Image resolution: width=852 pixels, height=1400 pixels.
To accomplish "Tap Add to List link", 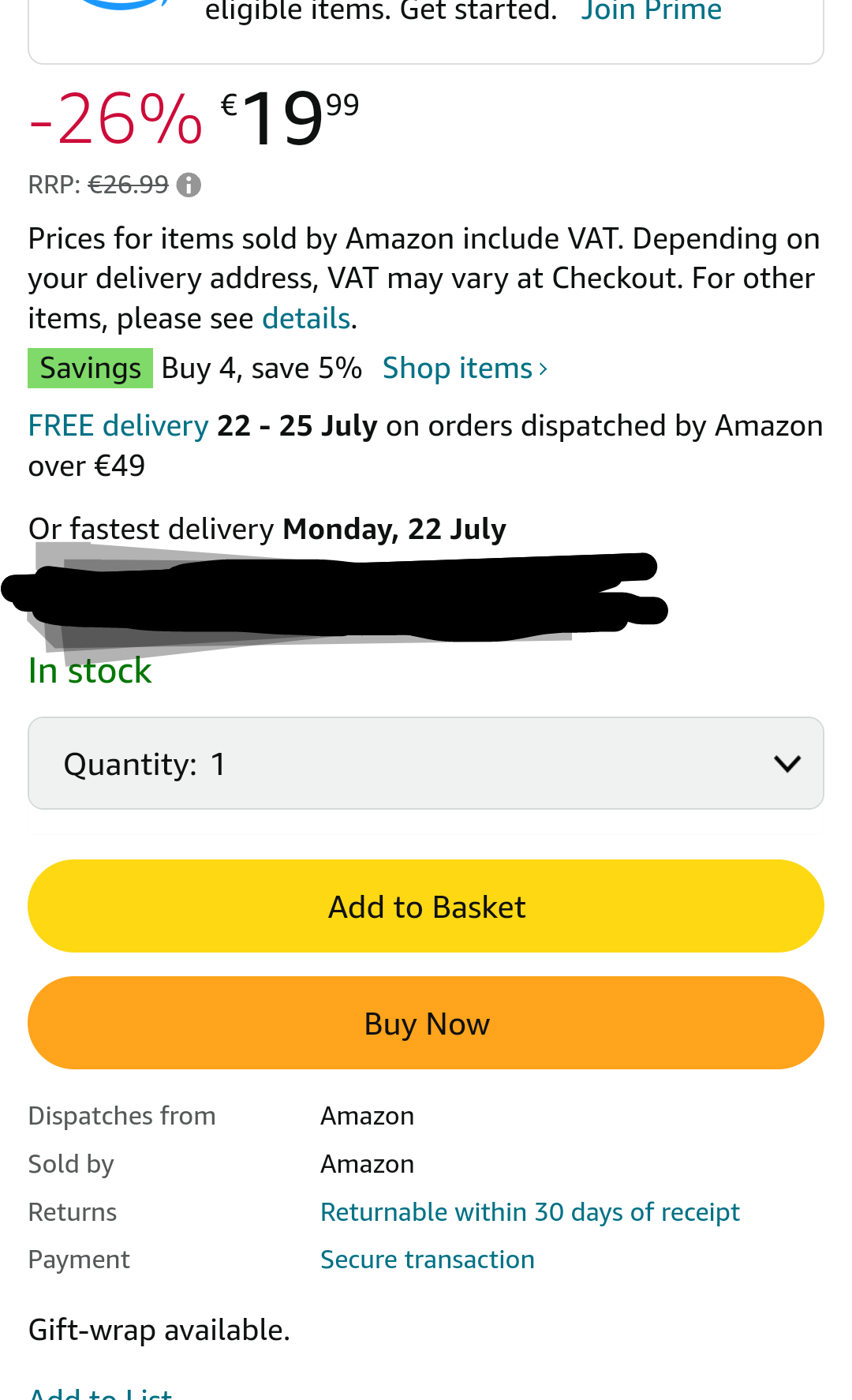I will [x=100, y=1392].
